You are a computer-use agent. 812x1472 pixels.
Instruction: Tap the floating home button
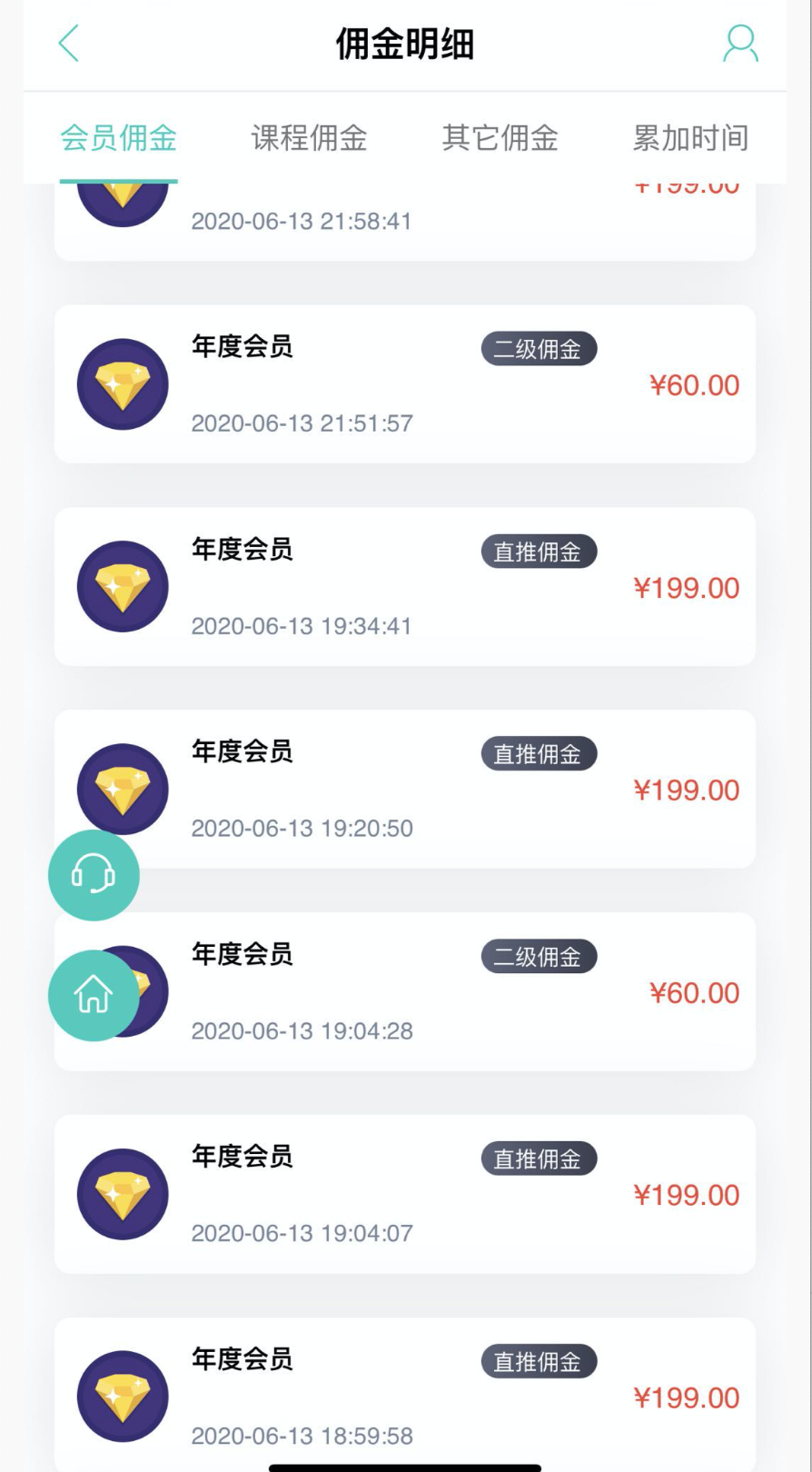(94, 995)
